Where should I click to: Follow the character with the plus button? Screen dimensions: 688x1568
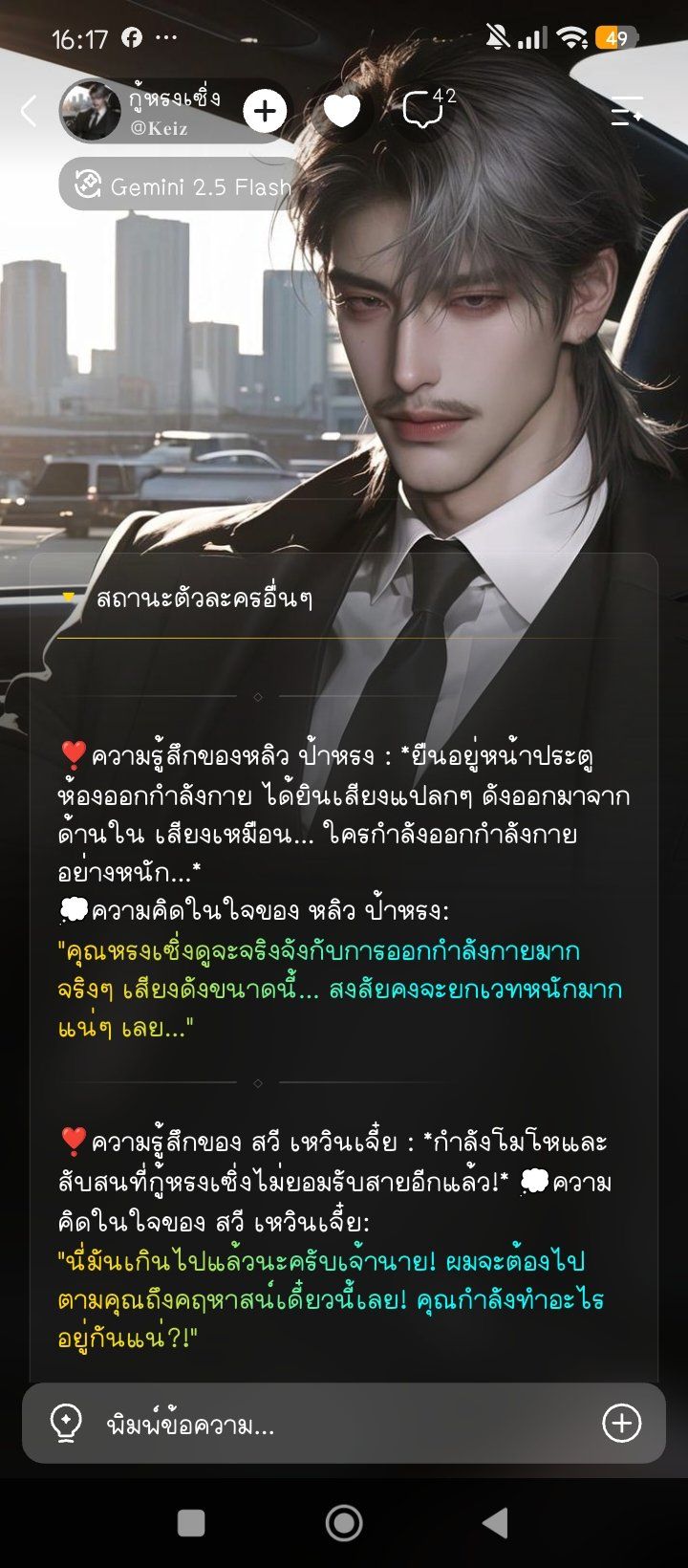[x=265, y=111]
